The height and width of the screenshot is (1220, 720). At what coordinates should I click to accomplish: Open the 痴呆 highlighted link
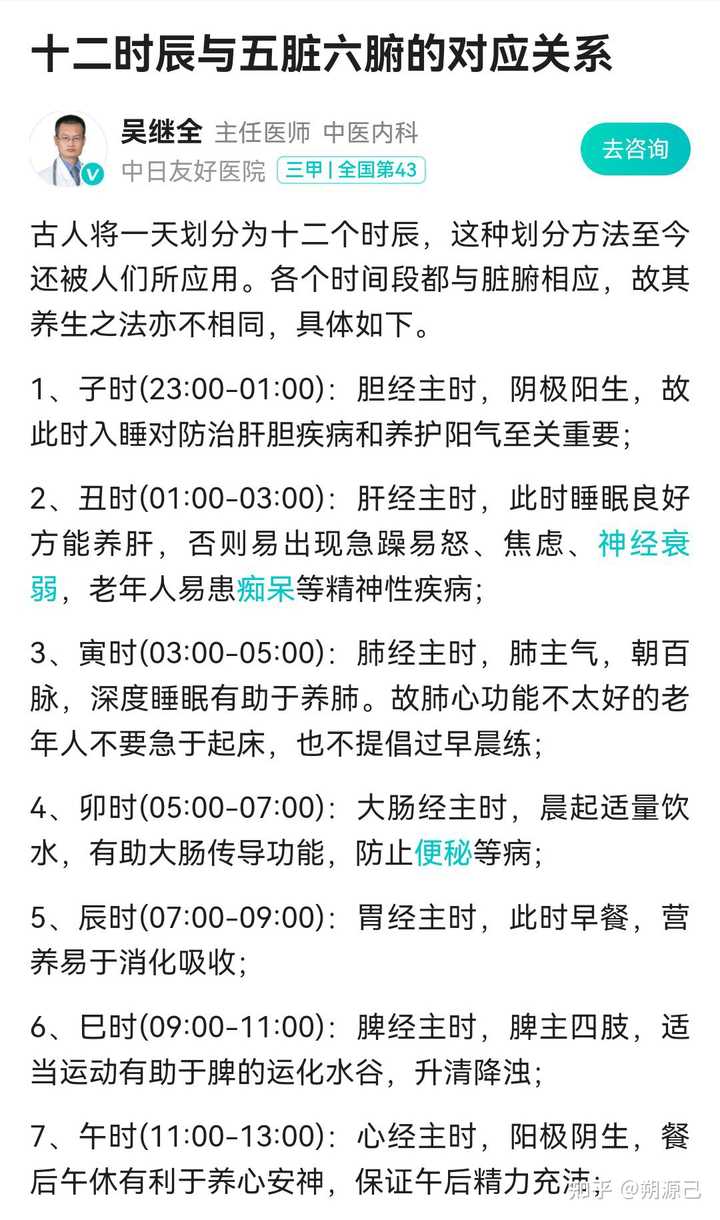[x=266, y=590]
